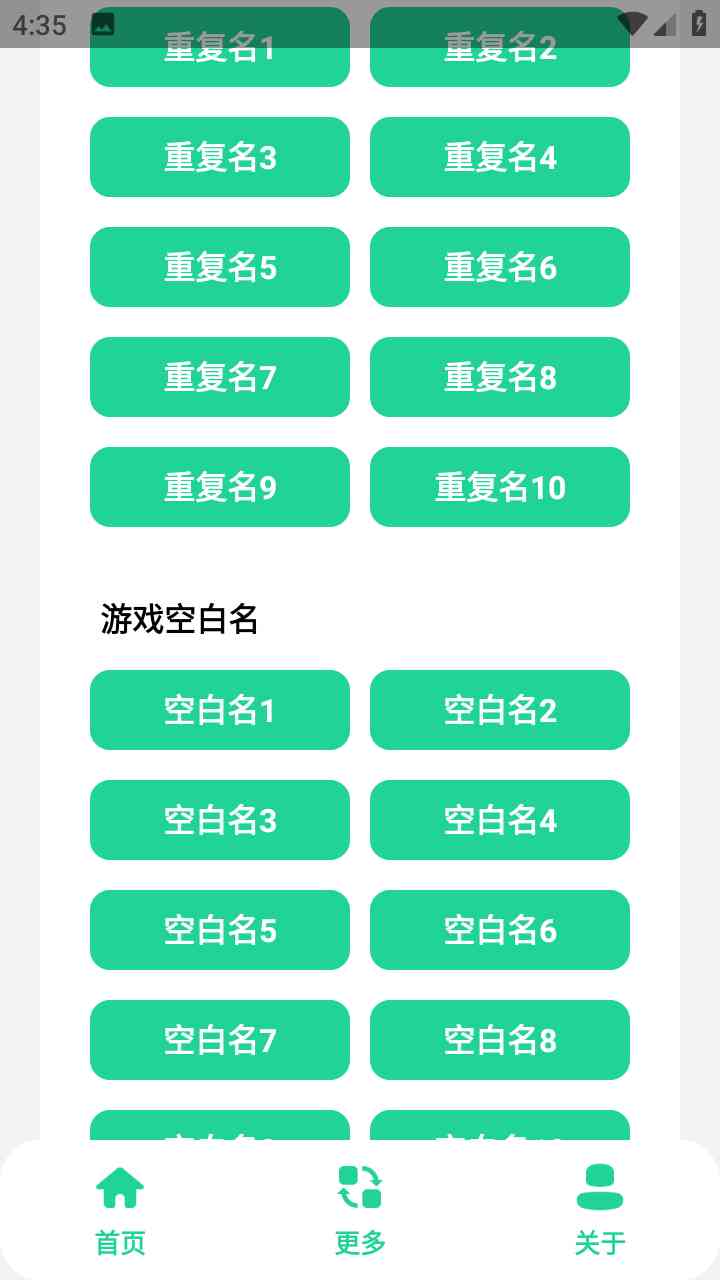Viewport: 720px width, 1280px height.
Task: Choose 空白名3
Action: (220, 820)
